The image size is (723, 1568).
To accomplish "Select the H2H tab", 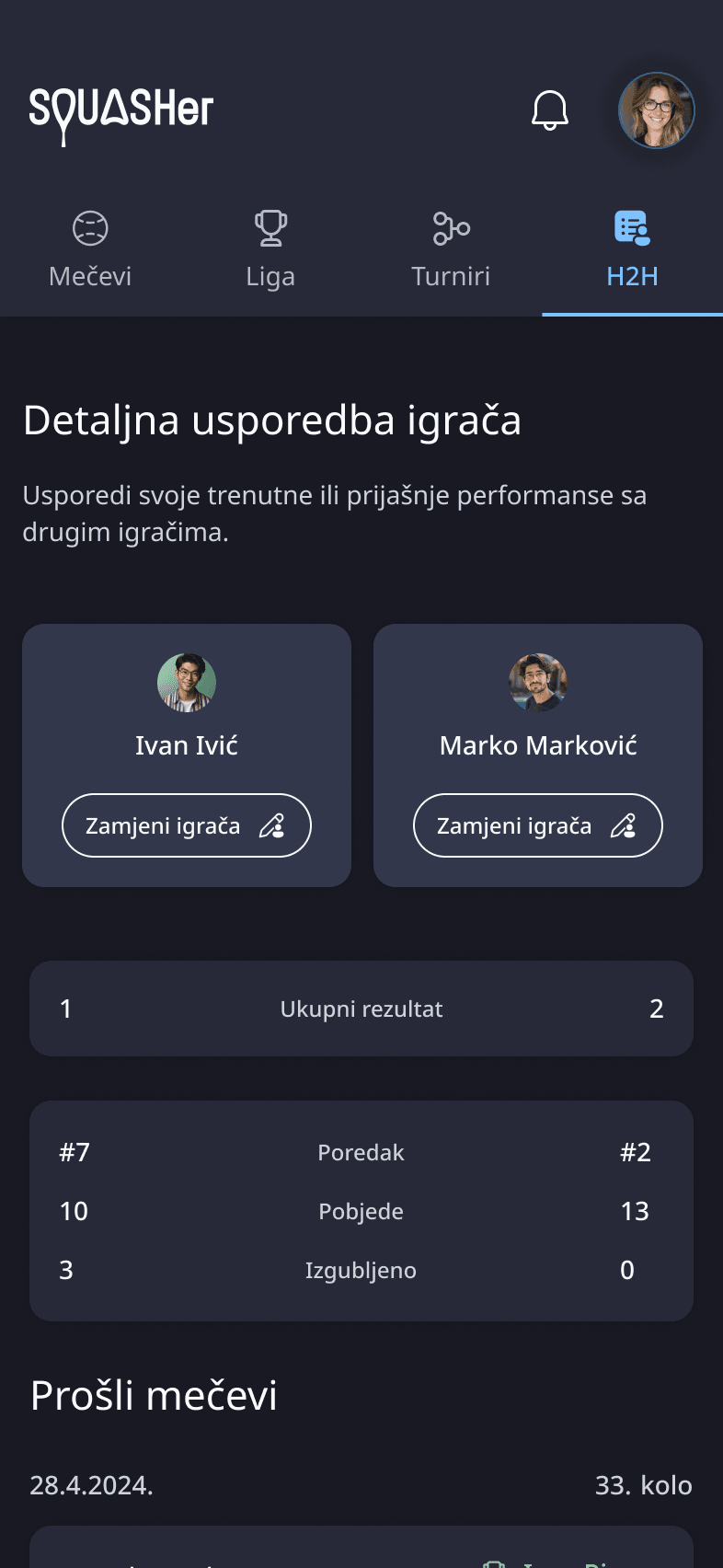I will (632, 250).
